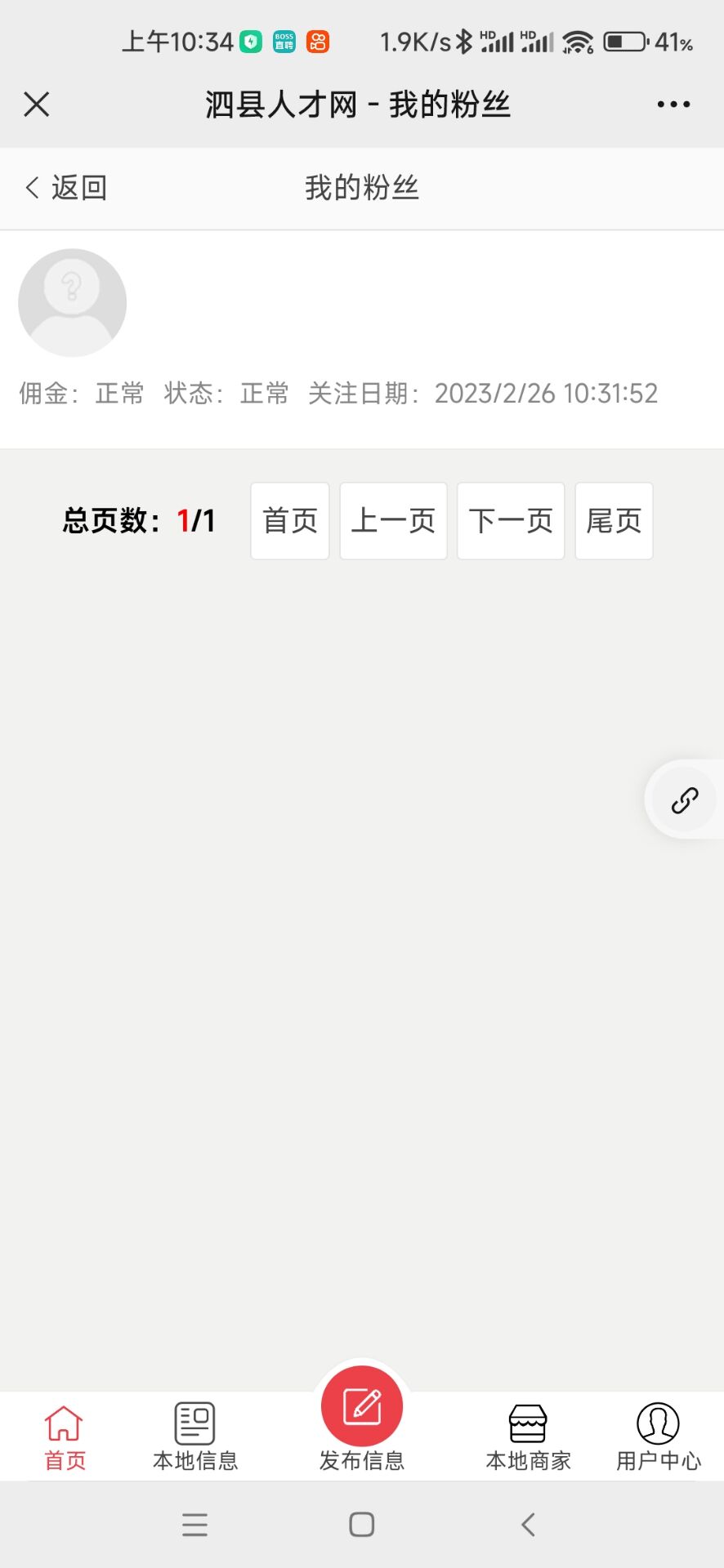The height and width of the screenshot is (1568, 724).
Task: Open the system recent apps menu
Action: (x=194, y=1525)
